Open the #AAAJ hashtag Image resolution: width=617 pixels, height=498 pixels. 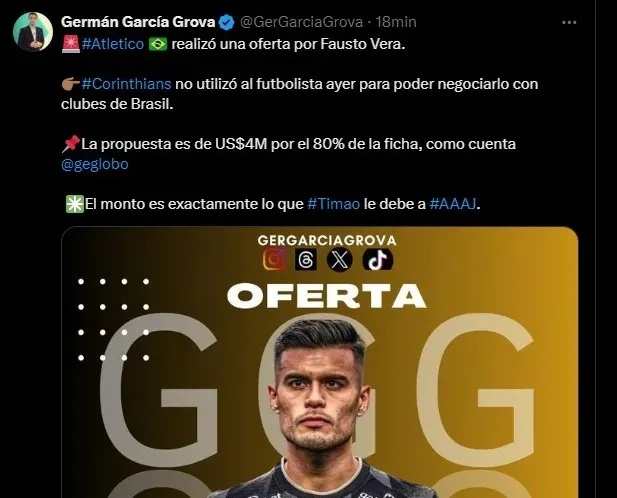[454, 203]
